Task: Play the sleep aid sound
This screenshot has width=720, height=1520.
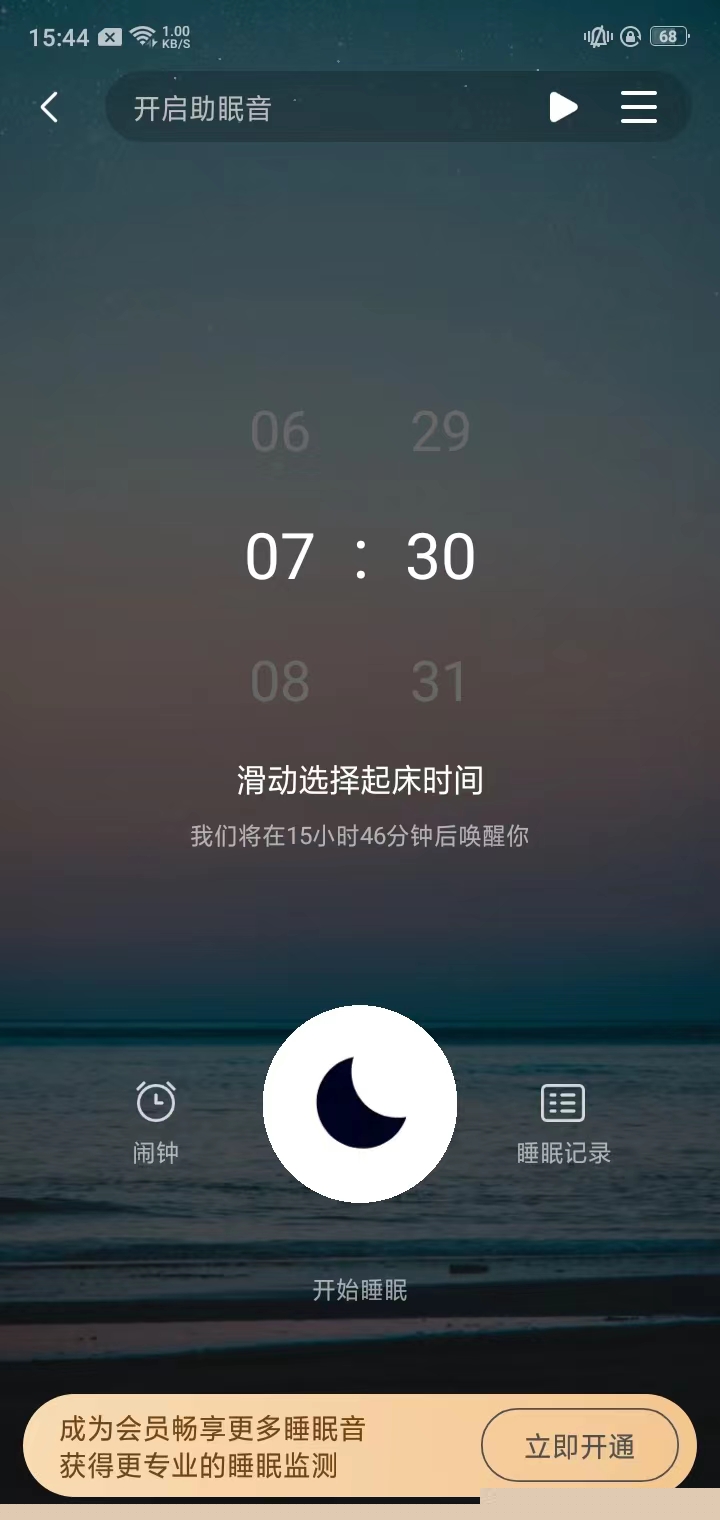Action: 563,107
